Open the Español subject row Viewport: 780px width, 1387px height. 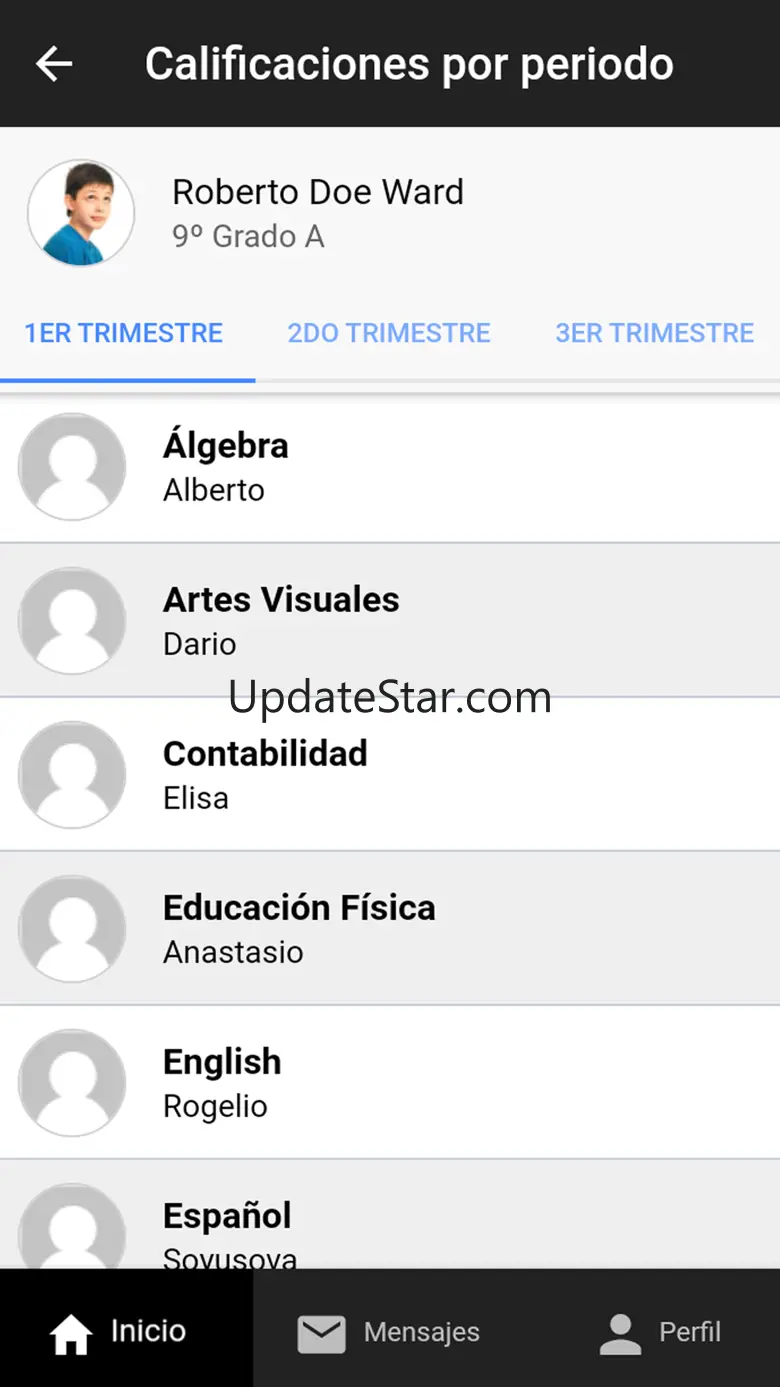(x=390, y=1225)
